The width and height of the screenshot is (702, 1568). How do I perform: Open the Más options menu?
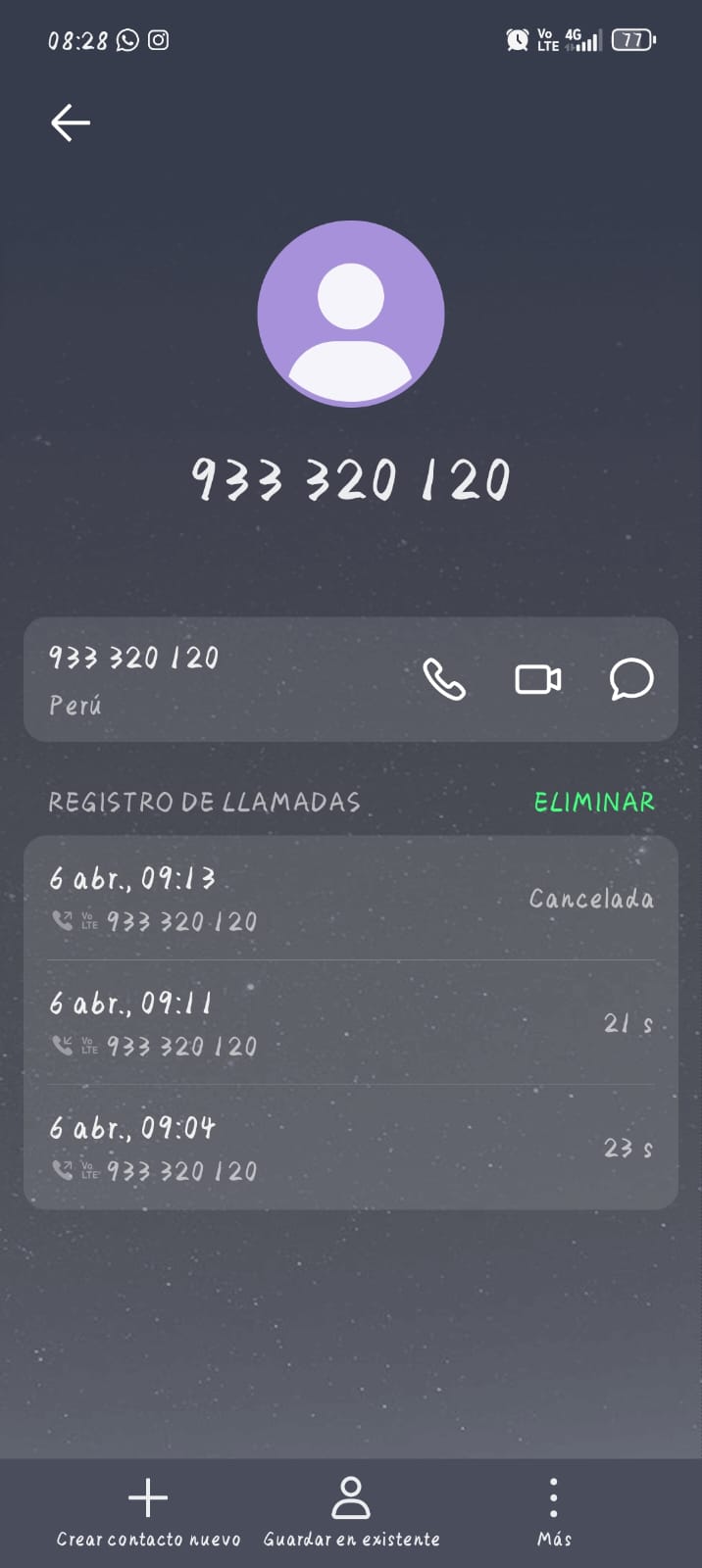click(x=554, y=1512)
